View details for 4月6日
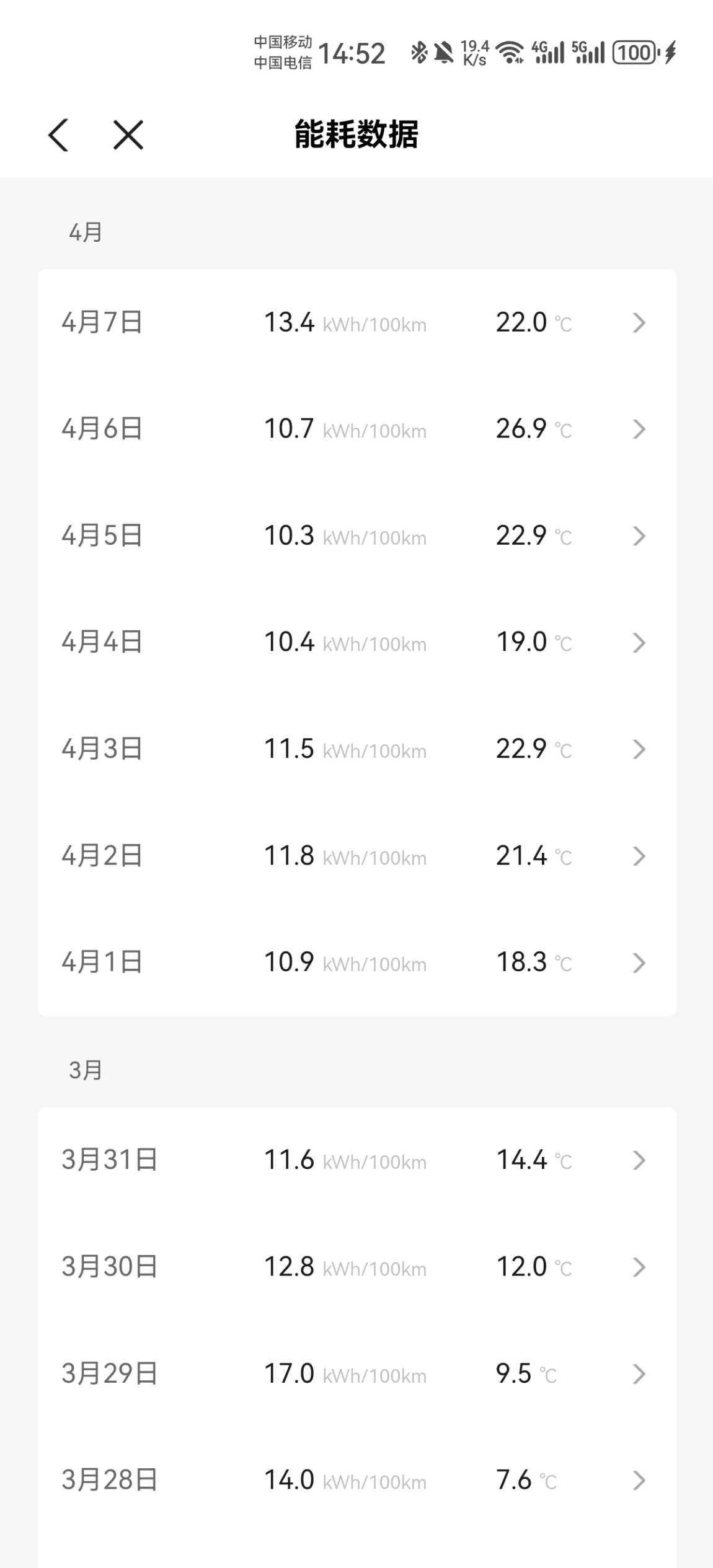The image size is (713, 1568). point(356,429)
